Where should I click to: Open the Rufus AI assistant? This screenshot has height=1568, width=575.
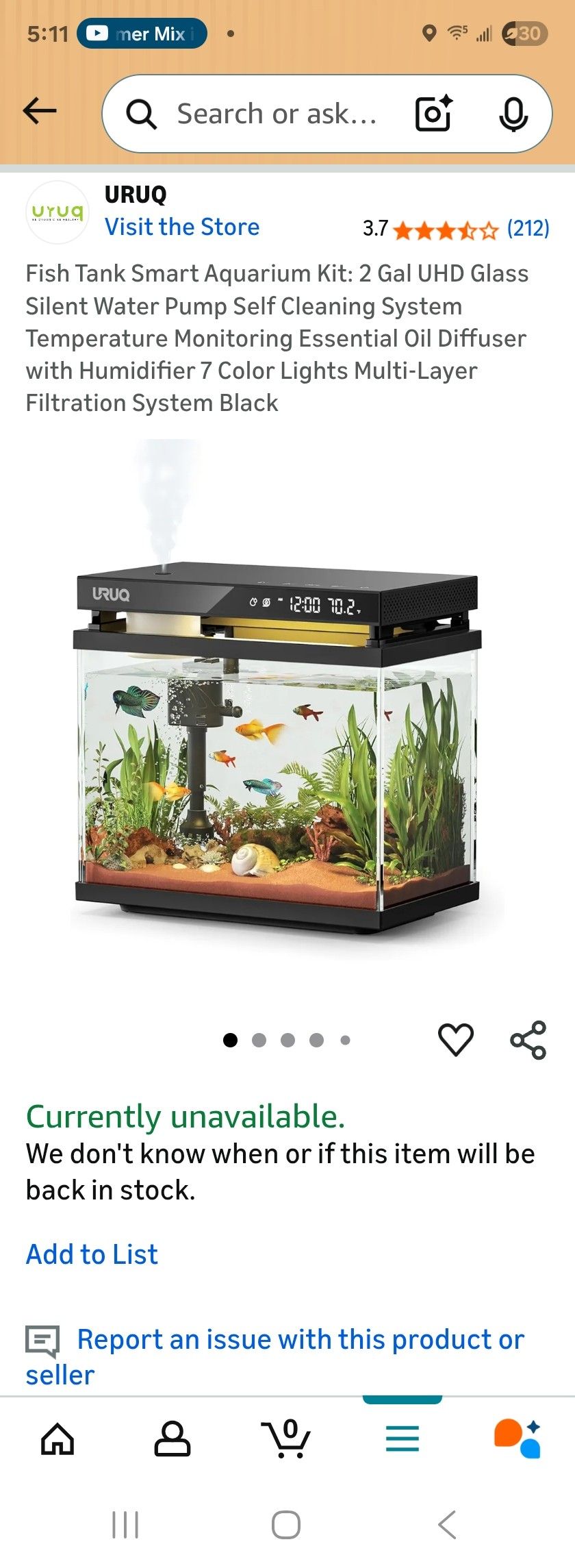coord(517,1438)
